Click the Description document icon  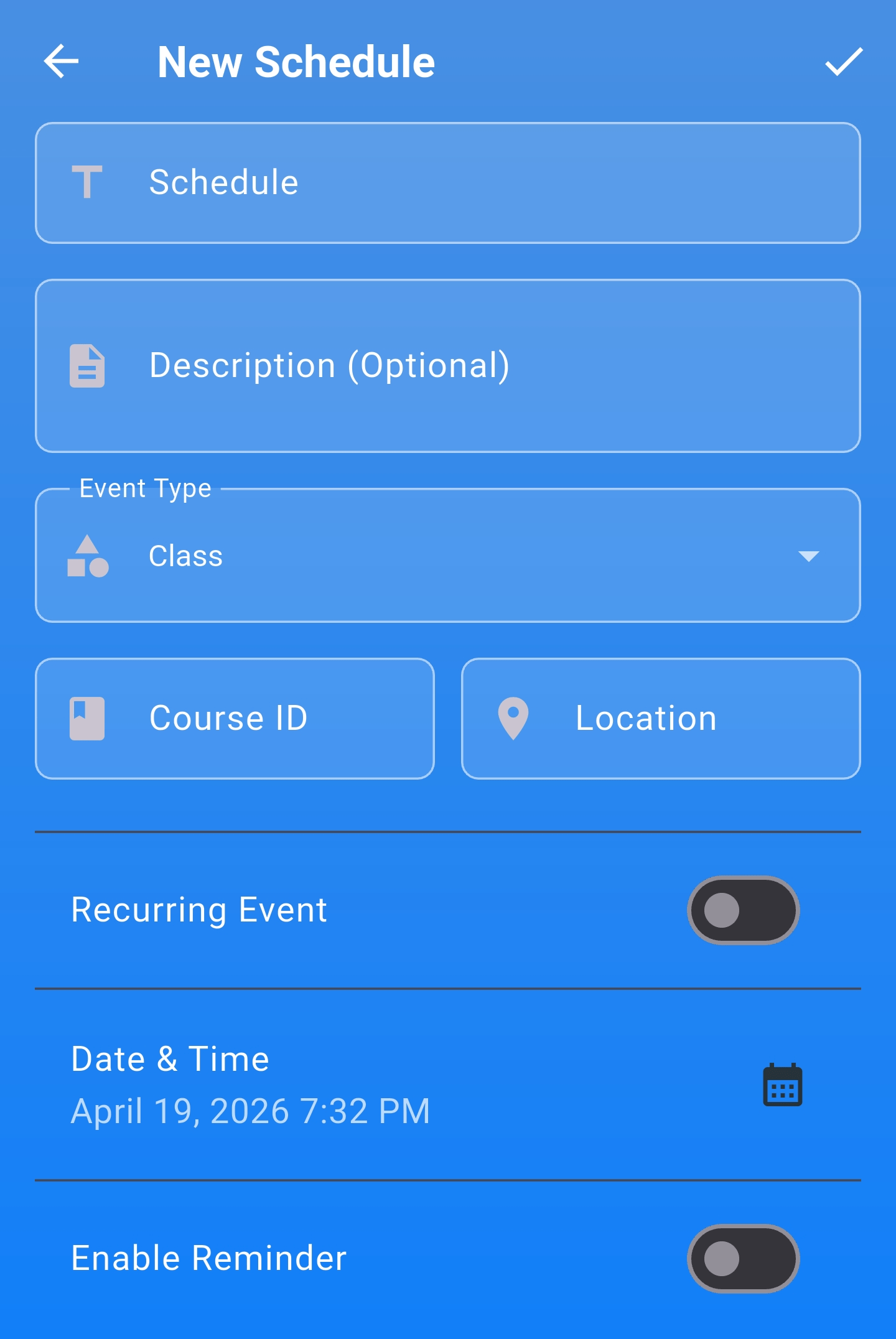88,366
